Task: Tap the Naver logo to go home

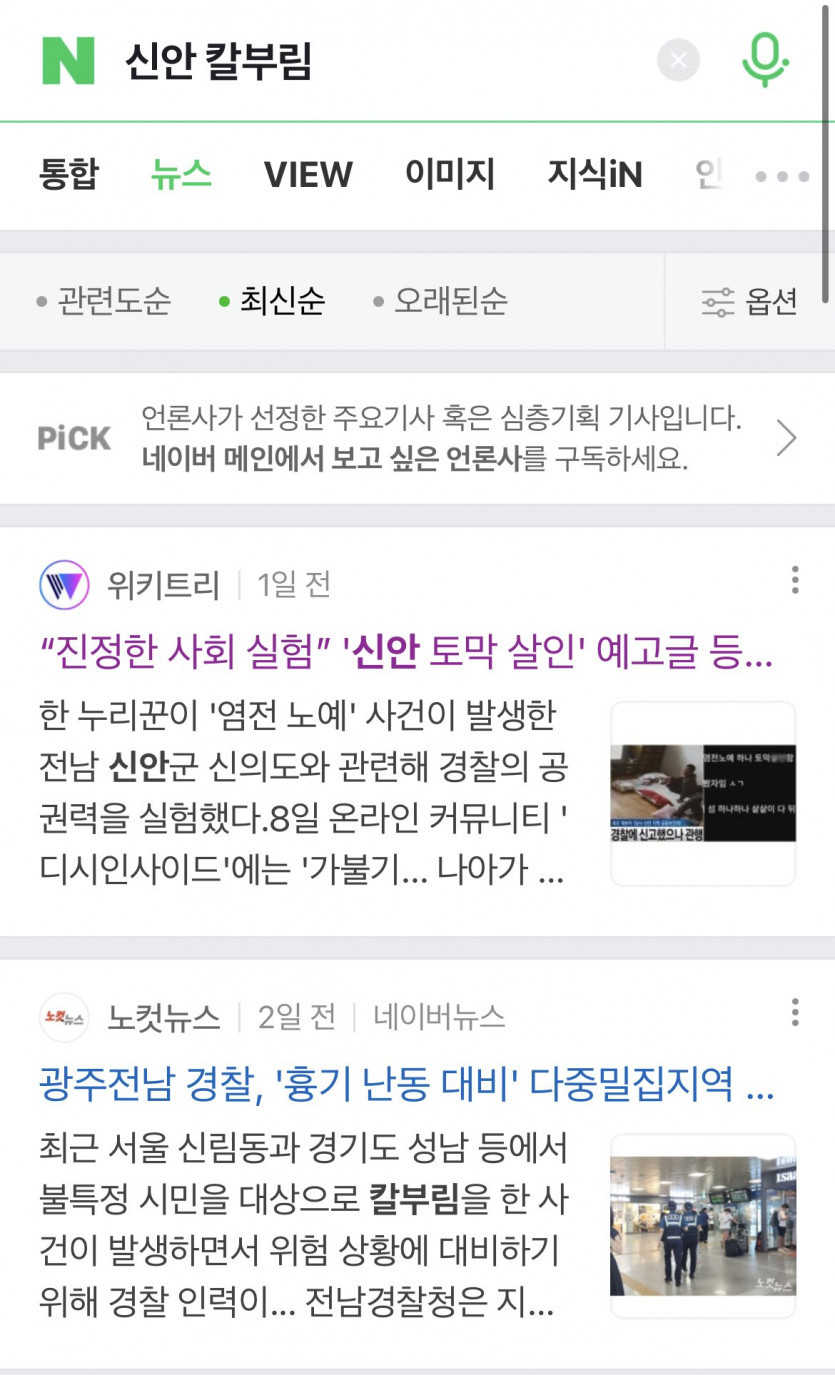Action: 68,61
